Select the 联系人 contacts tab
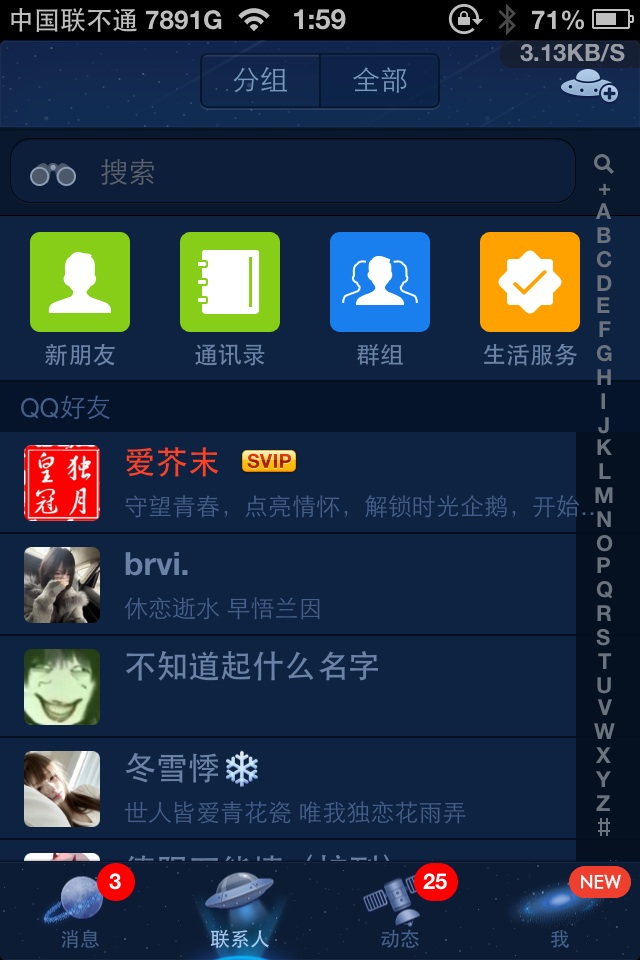The width and height of the screenshot is (640, 960). (x=240, y=910)
